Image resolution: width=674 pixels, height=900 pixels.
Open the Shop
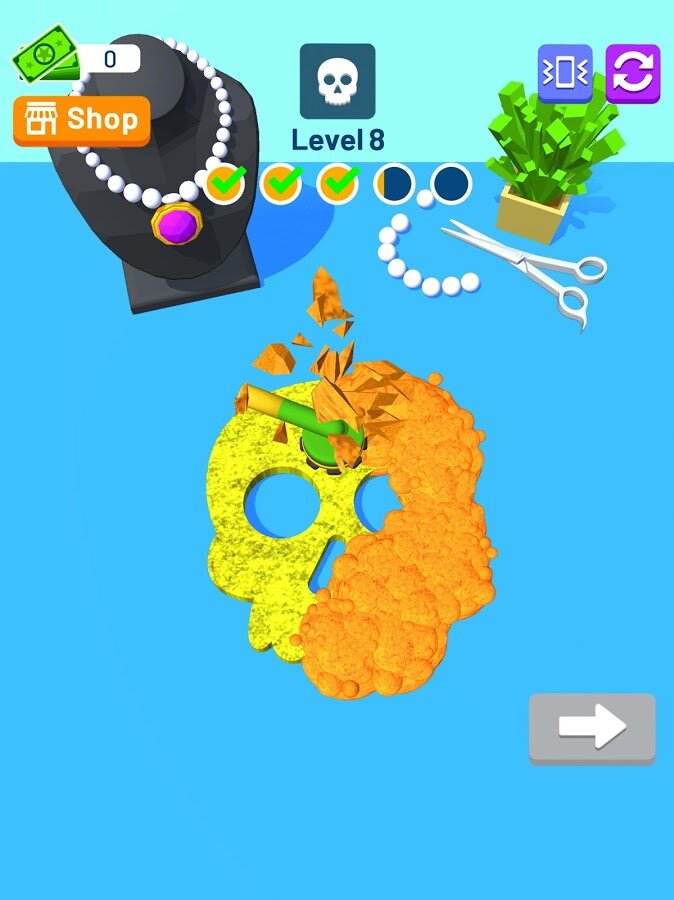tap(82, 121)
